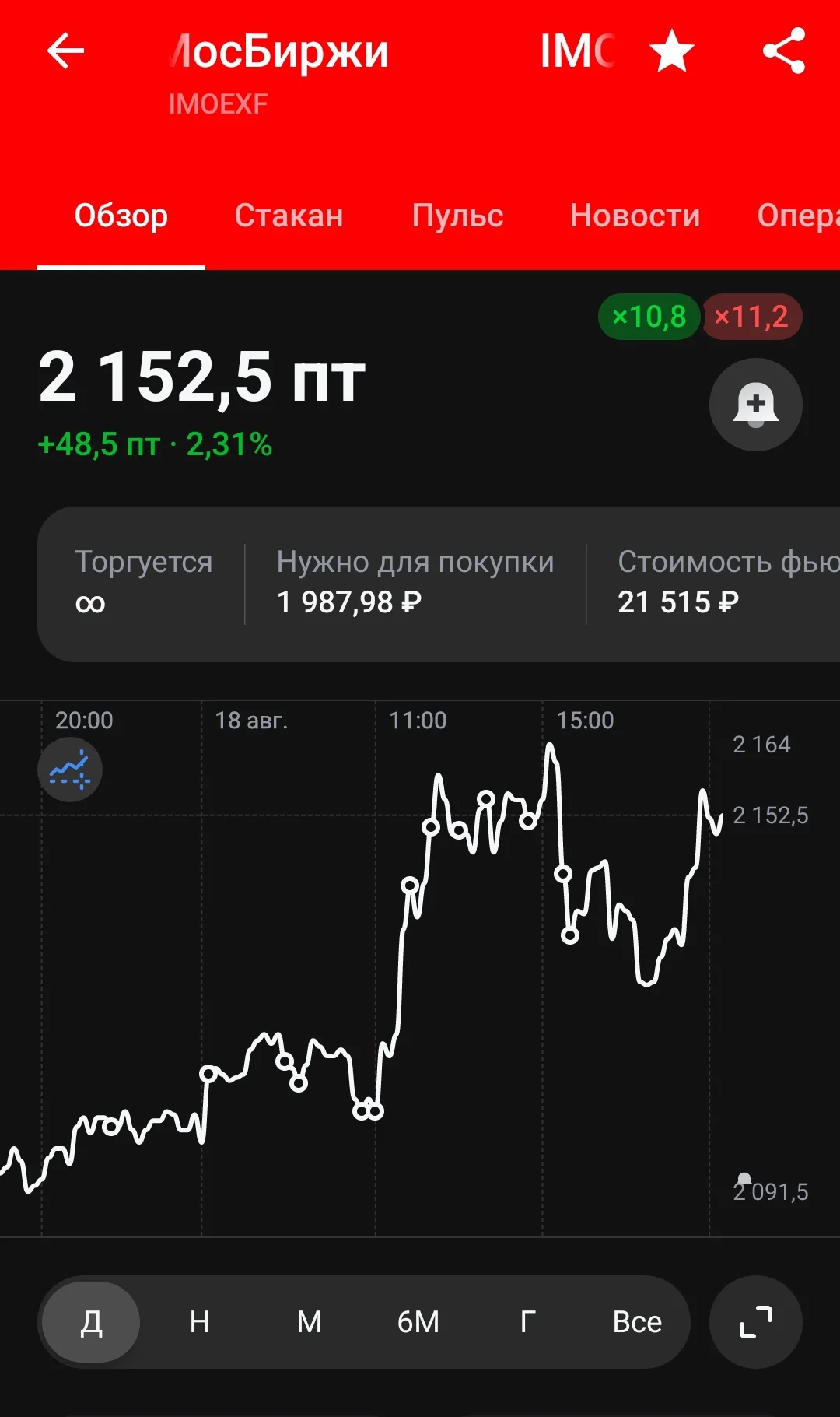Expand the chart to fullscreen
This screenshot has width=840, height=1417.
(x=756, y=1322)
